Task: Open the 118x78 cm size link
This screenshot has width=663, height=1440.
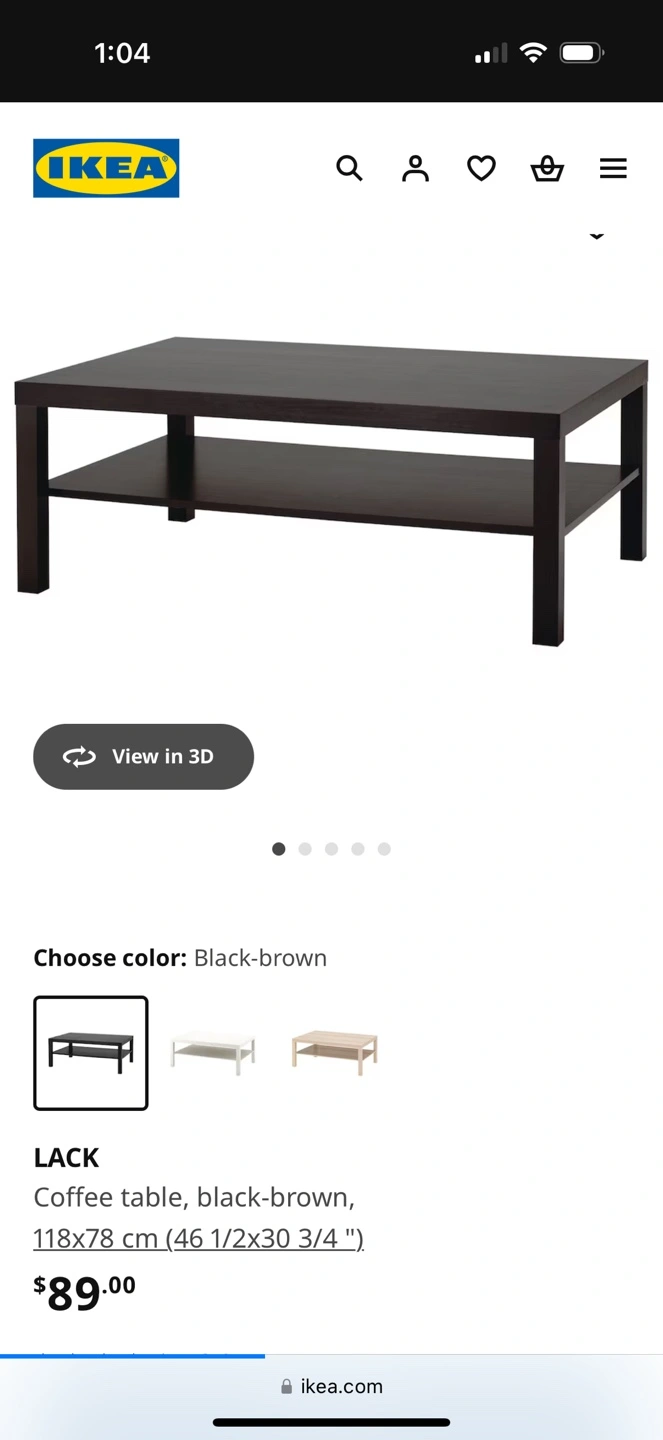Action: (198, 1238)
